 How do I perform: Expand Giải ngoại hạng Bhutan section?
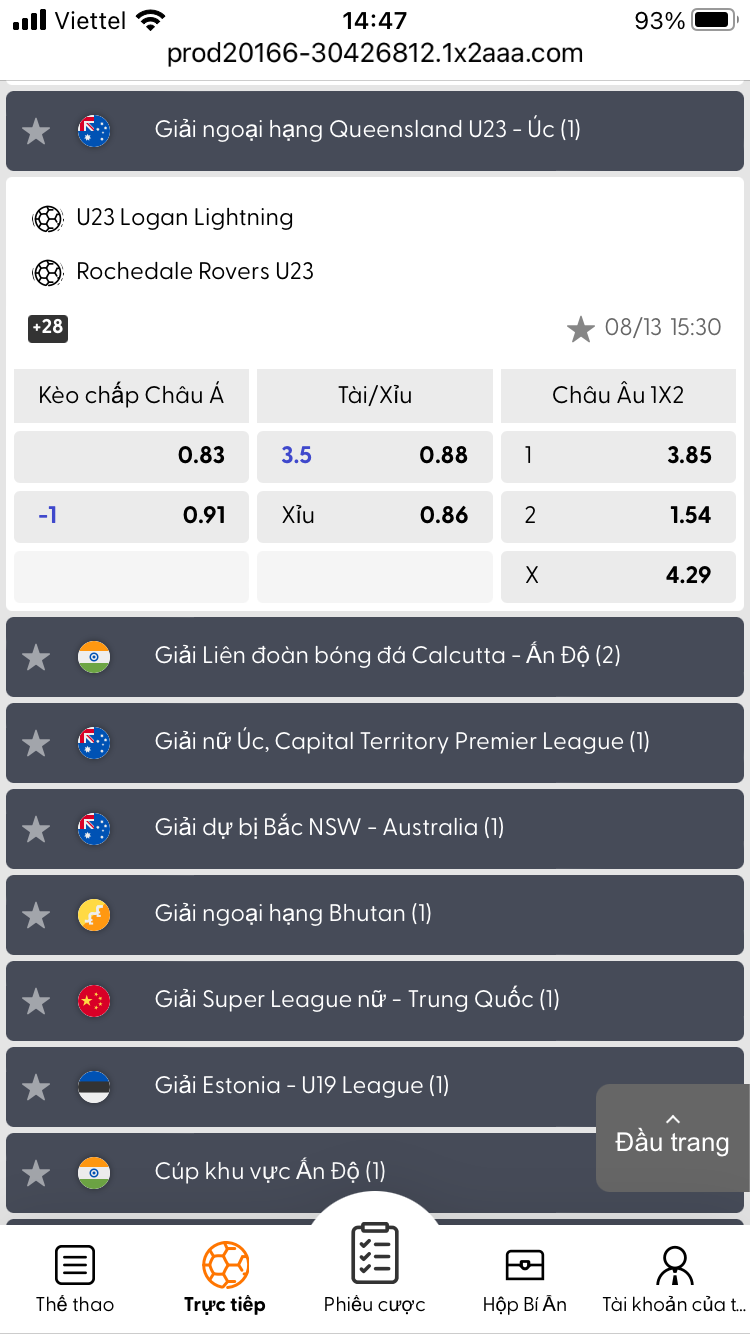tap(375, 915)
